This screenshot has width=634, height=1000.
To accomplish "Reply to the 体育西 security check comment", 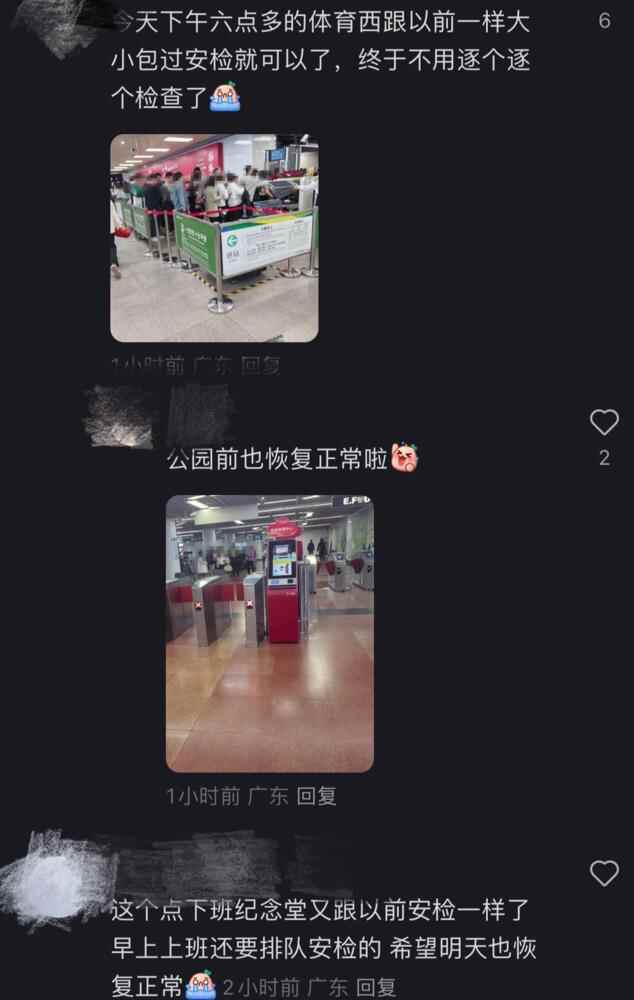I will pyautogui.click(x=260, y=366).
